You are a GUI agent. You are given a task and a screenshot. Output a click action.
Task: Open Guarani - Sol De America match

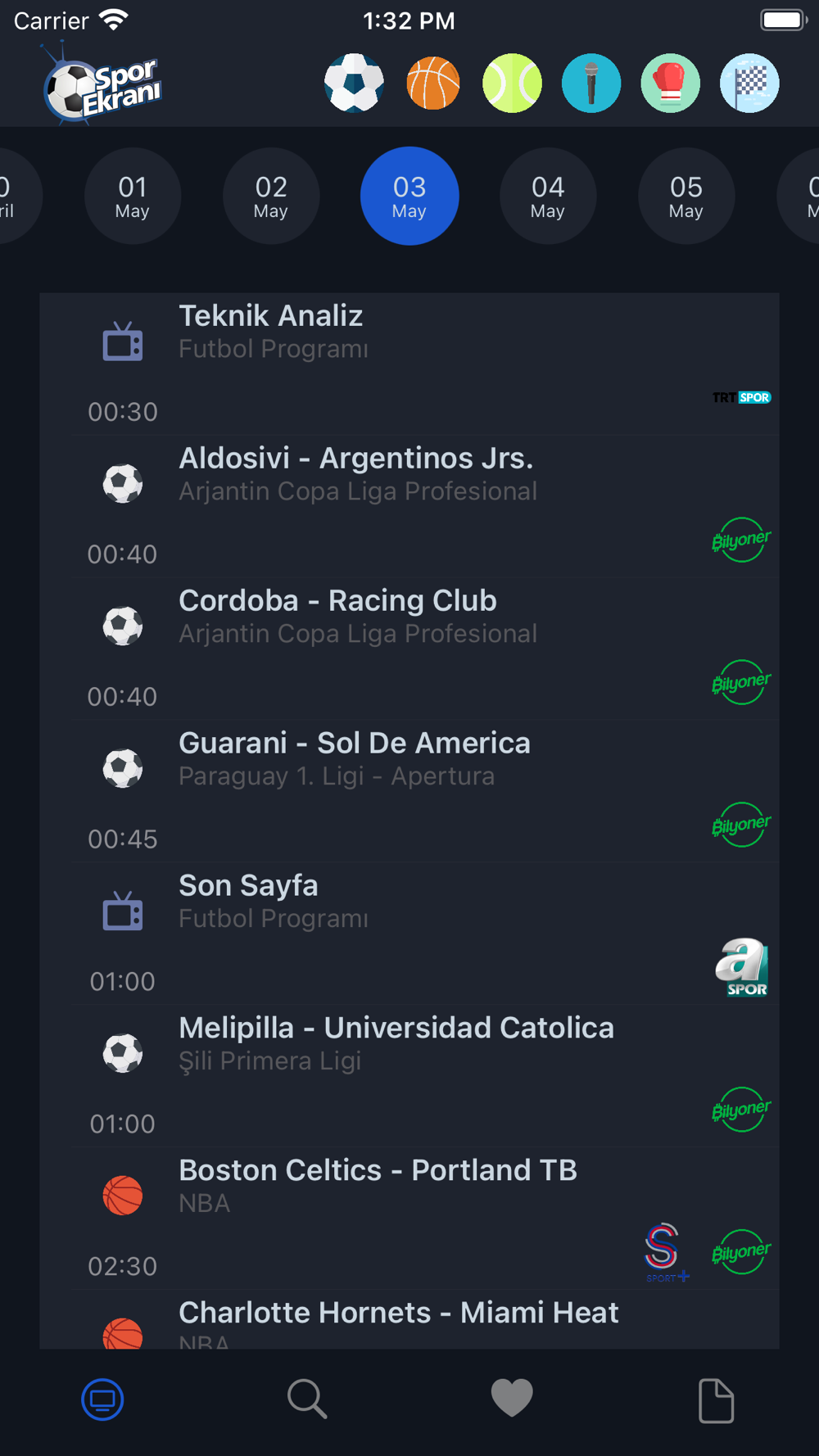coord(409,791)
